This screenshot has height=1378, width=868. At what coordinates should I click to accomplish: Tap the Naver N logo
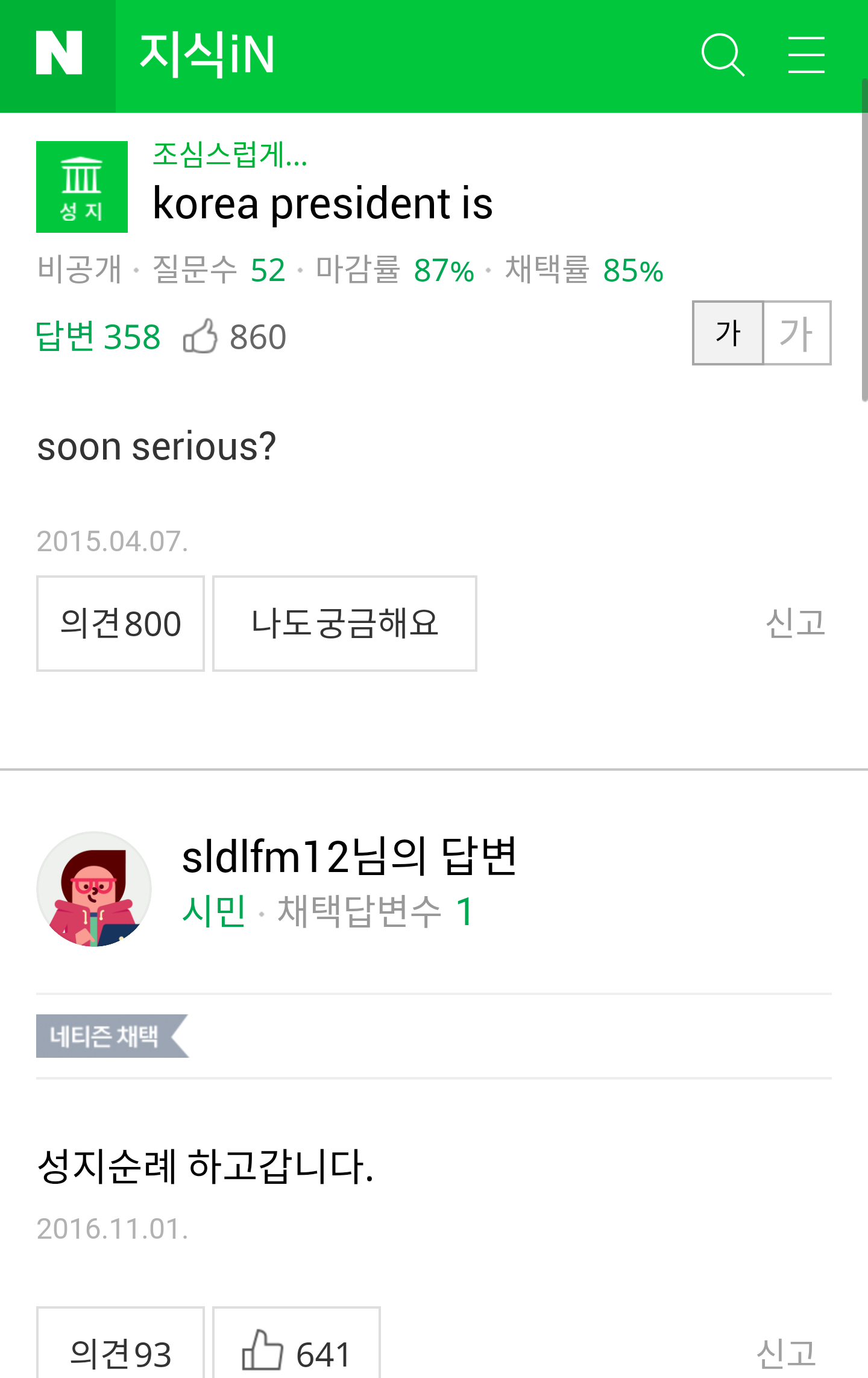click(x=58, y=54)
